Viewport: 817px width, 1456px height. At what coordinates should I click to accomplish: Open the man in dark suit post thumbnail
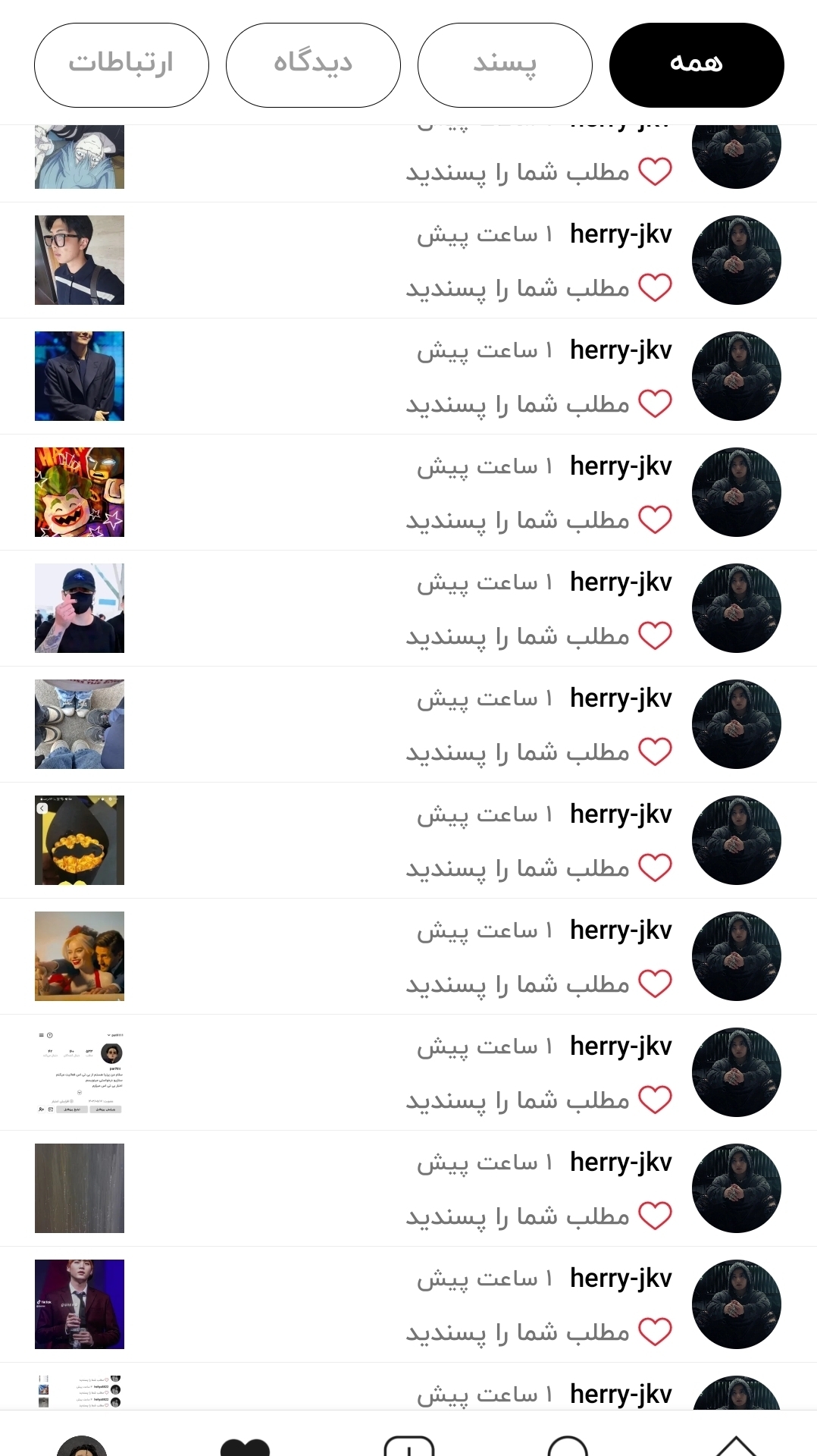click(x=80, y=376)
